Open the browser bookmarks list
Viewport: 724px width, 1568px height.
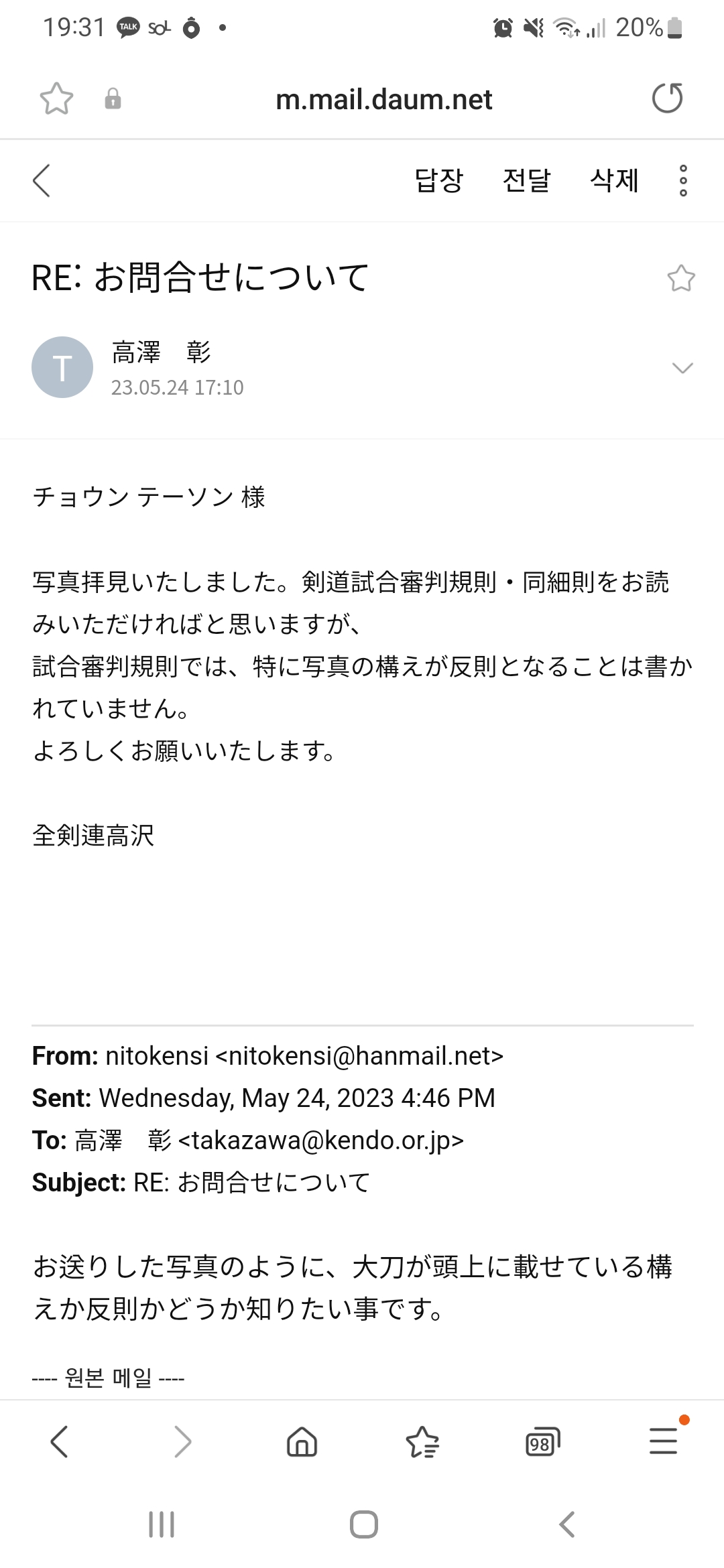tap(422, 1441)
